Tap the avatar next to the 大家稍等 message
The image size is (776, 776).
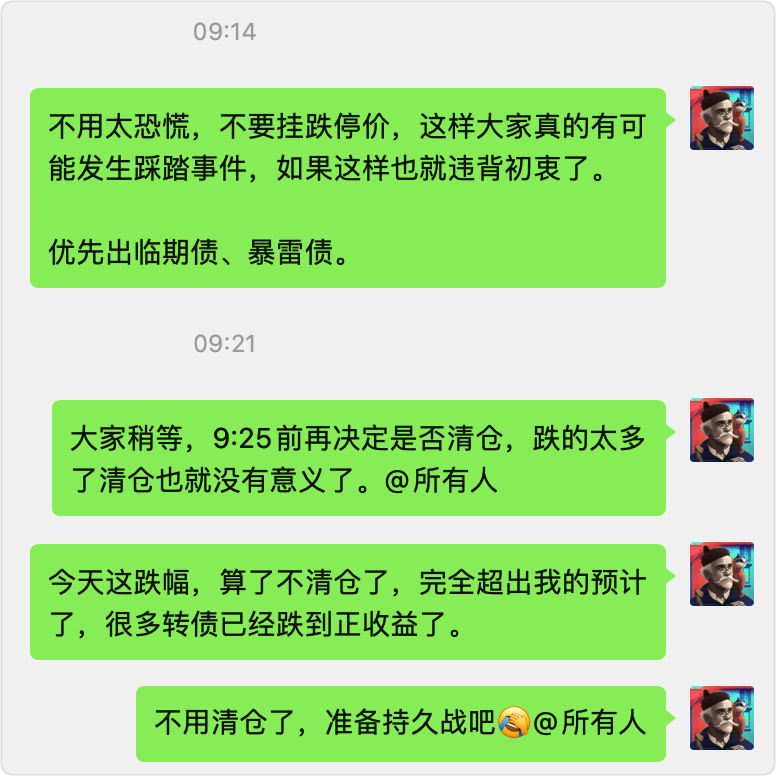pos(721,430)
